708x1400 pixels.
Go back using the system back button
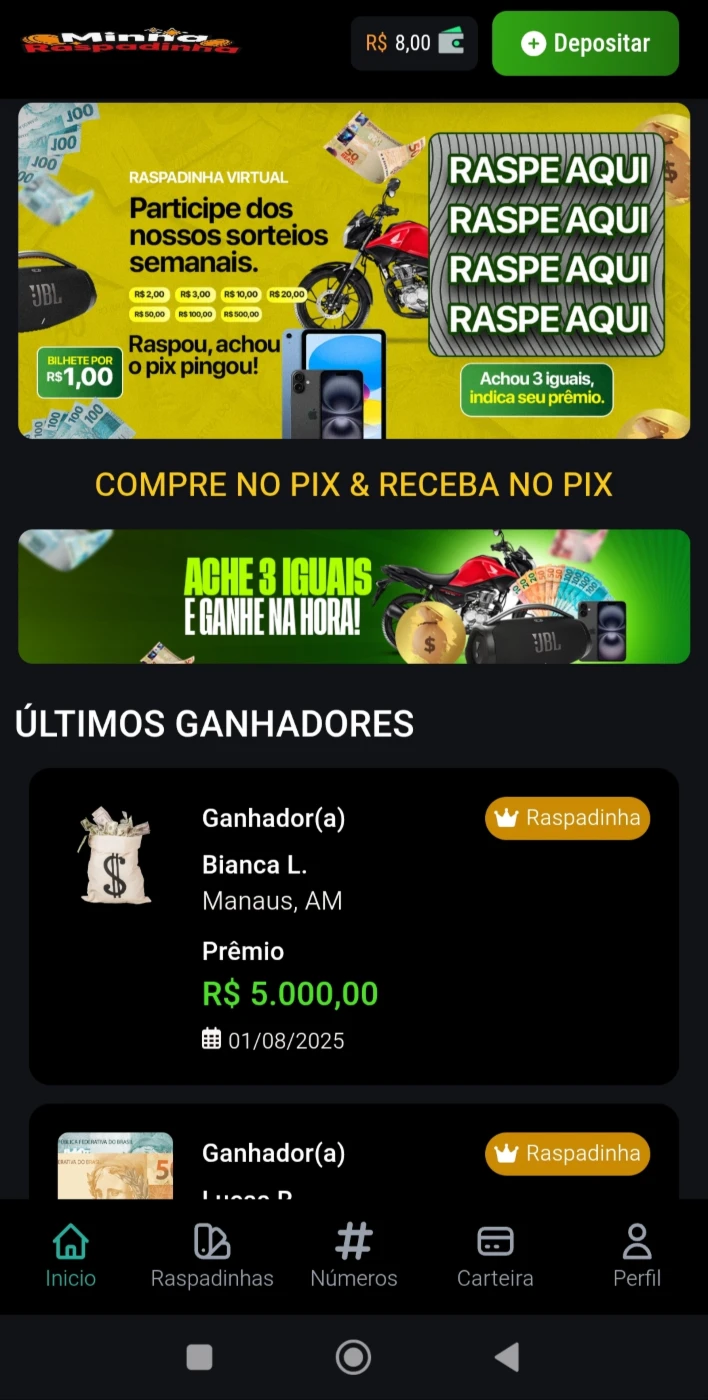(507, 1357)
